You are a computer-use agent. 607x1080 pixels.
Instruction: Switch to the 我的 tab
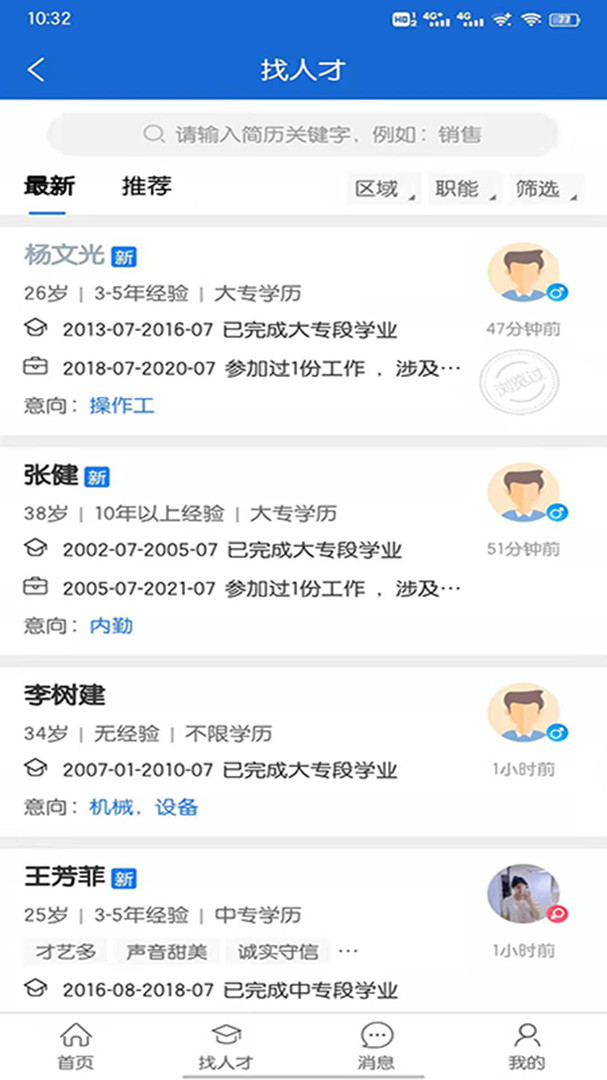tap(527, 1047)
